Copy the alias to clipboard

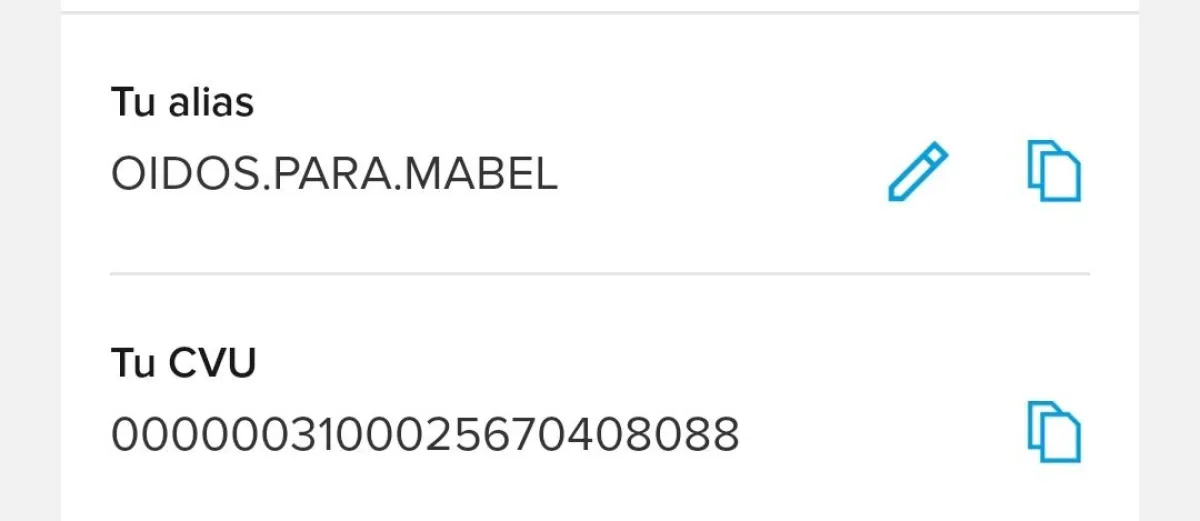click(1054, 172)
